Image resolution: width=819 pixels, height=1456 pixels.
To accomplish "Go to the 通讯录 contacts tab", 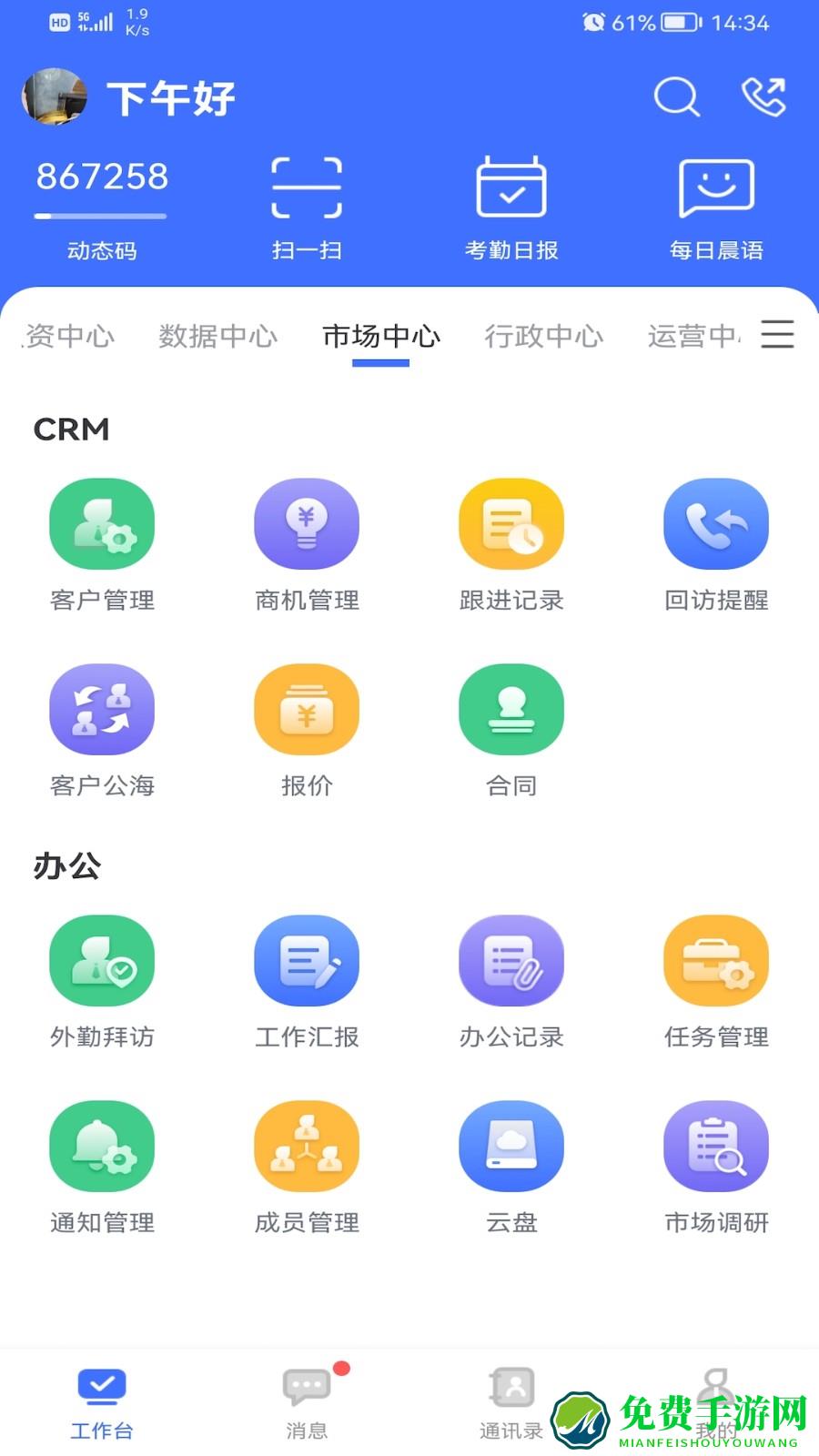I will coord(511,1403).
